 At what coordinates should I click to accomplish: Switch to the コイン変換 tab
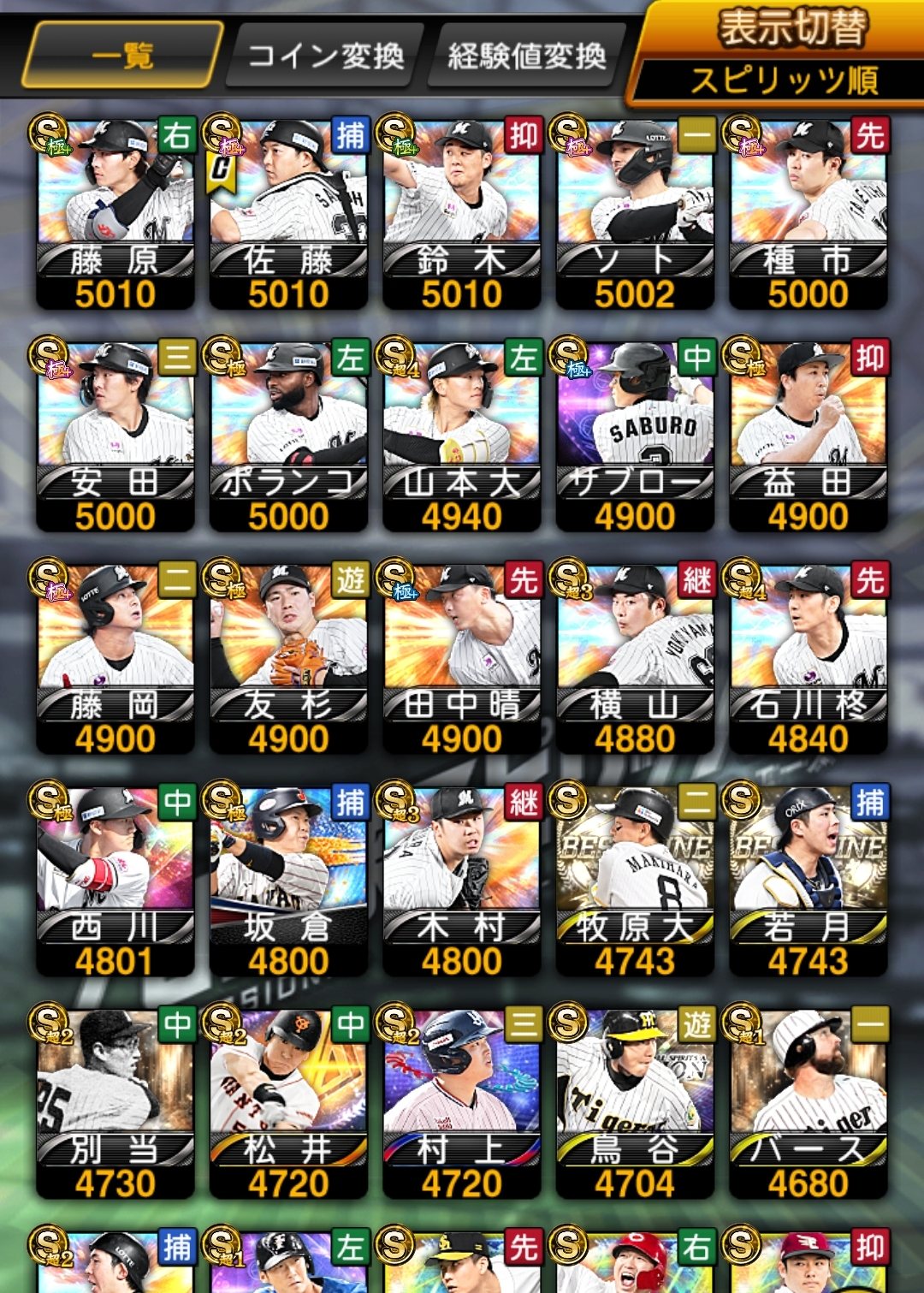[325, 56]
